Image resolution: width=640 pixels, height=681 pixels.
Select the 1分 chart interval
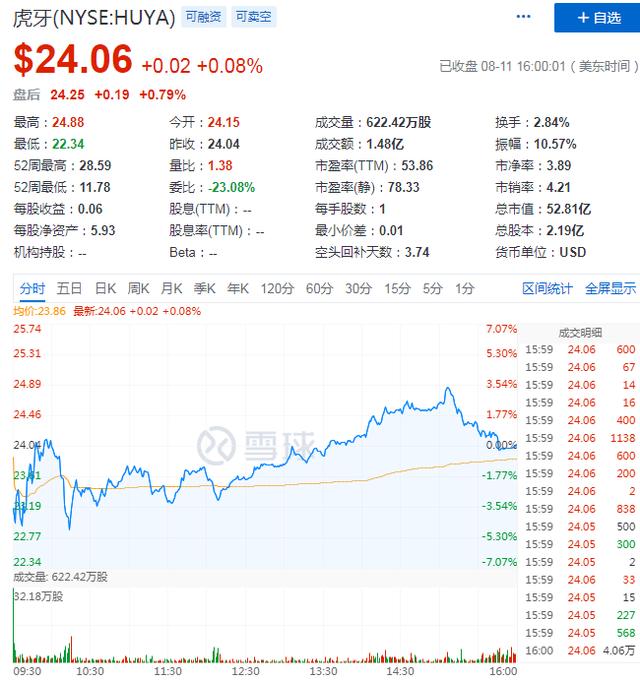click(464, 289)
